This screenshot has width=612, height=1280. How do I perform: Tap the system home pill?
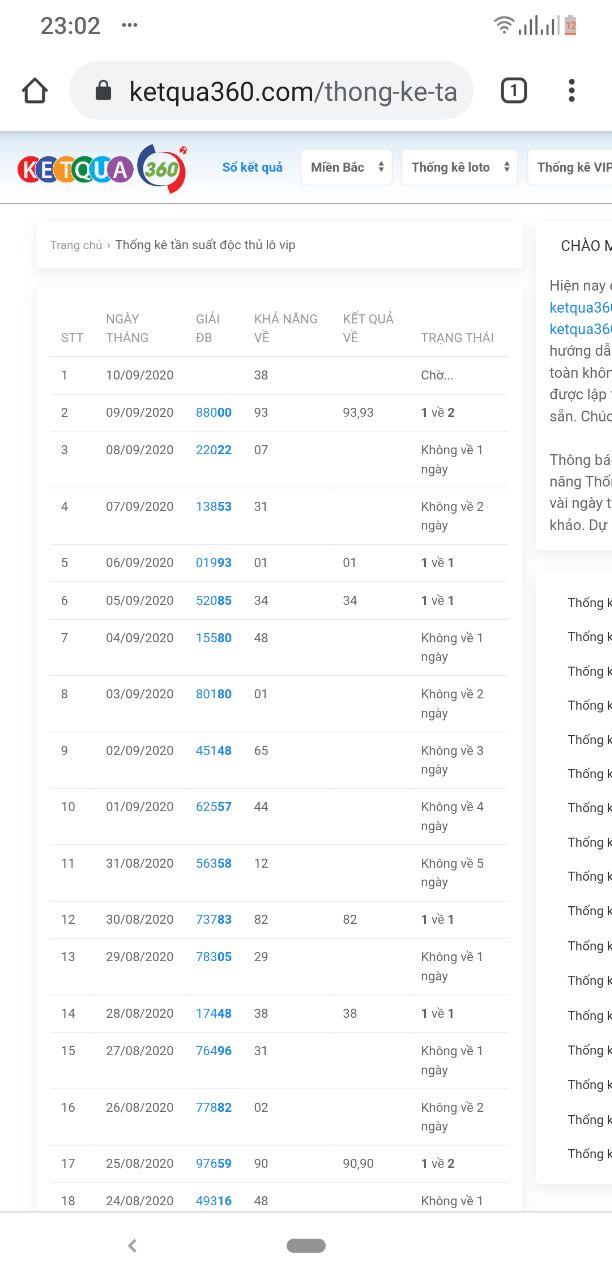pos(306,1245)
